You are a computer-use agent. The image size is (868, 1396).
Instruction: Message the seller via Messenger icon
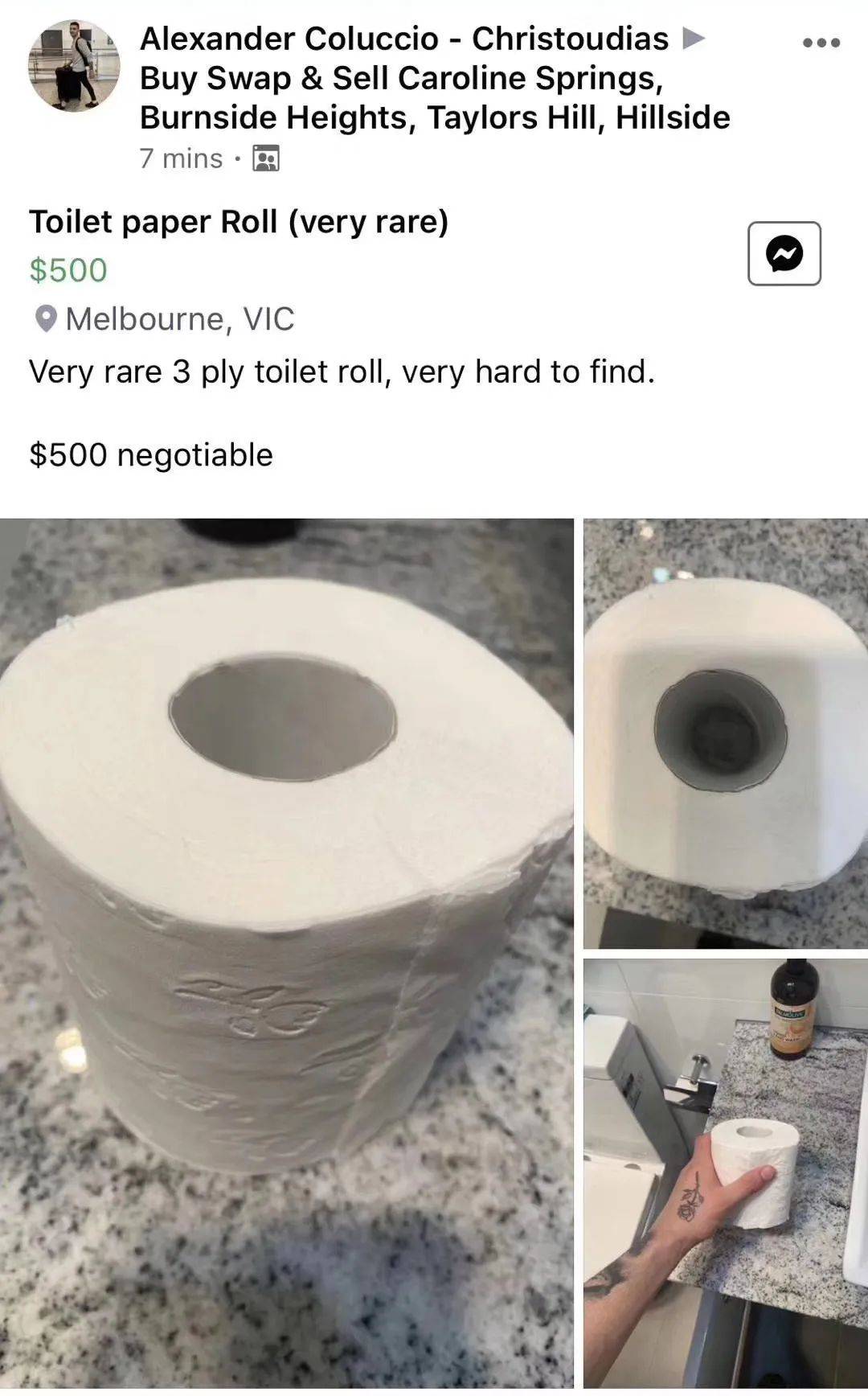[784, 253]
